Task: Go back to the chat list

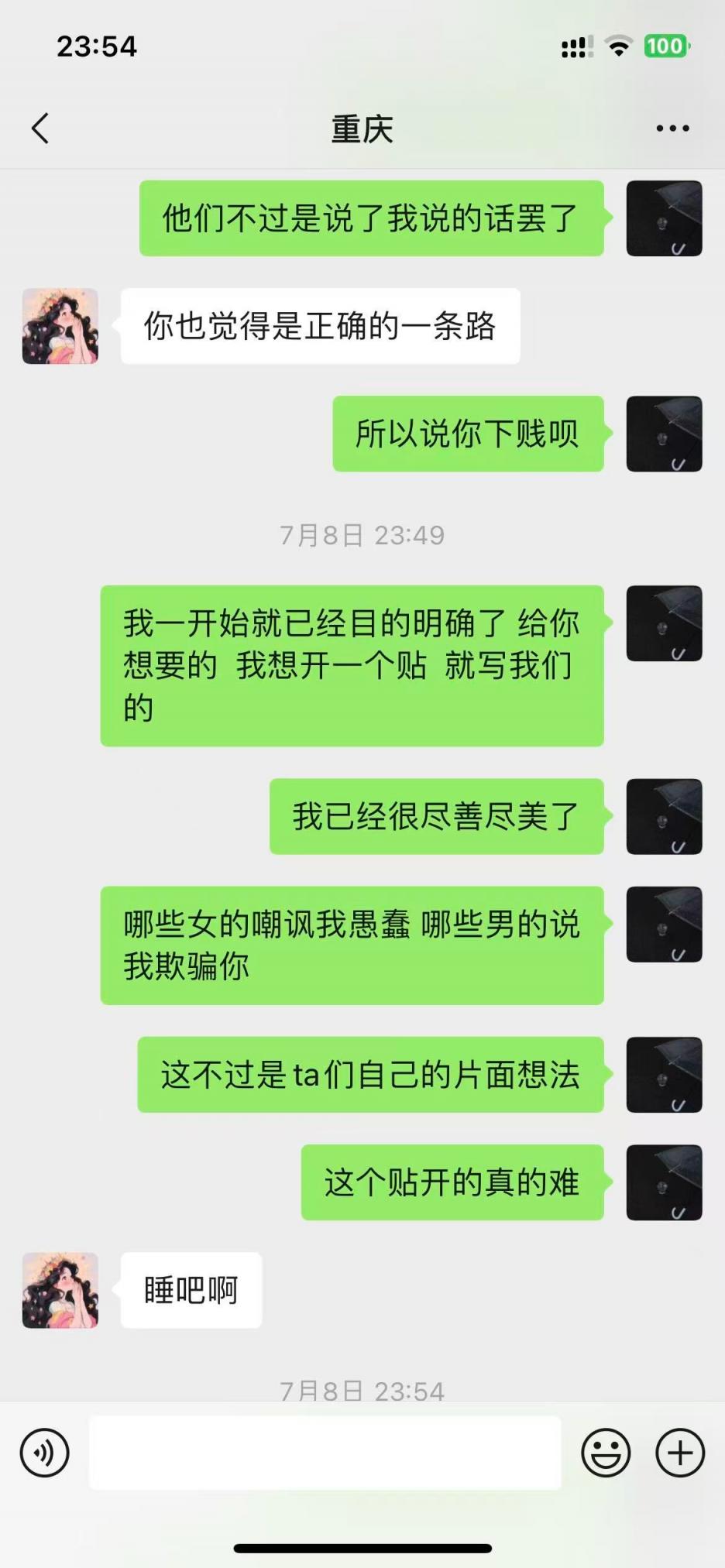Action: click(x=40, y=129)
